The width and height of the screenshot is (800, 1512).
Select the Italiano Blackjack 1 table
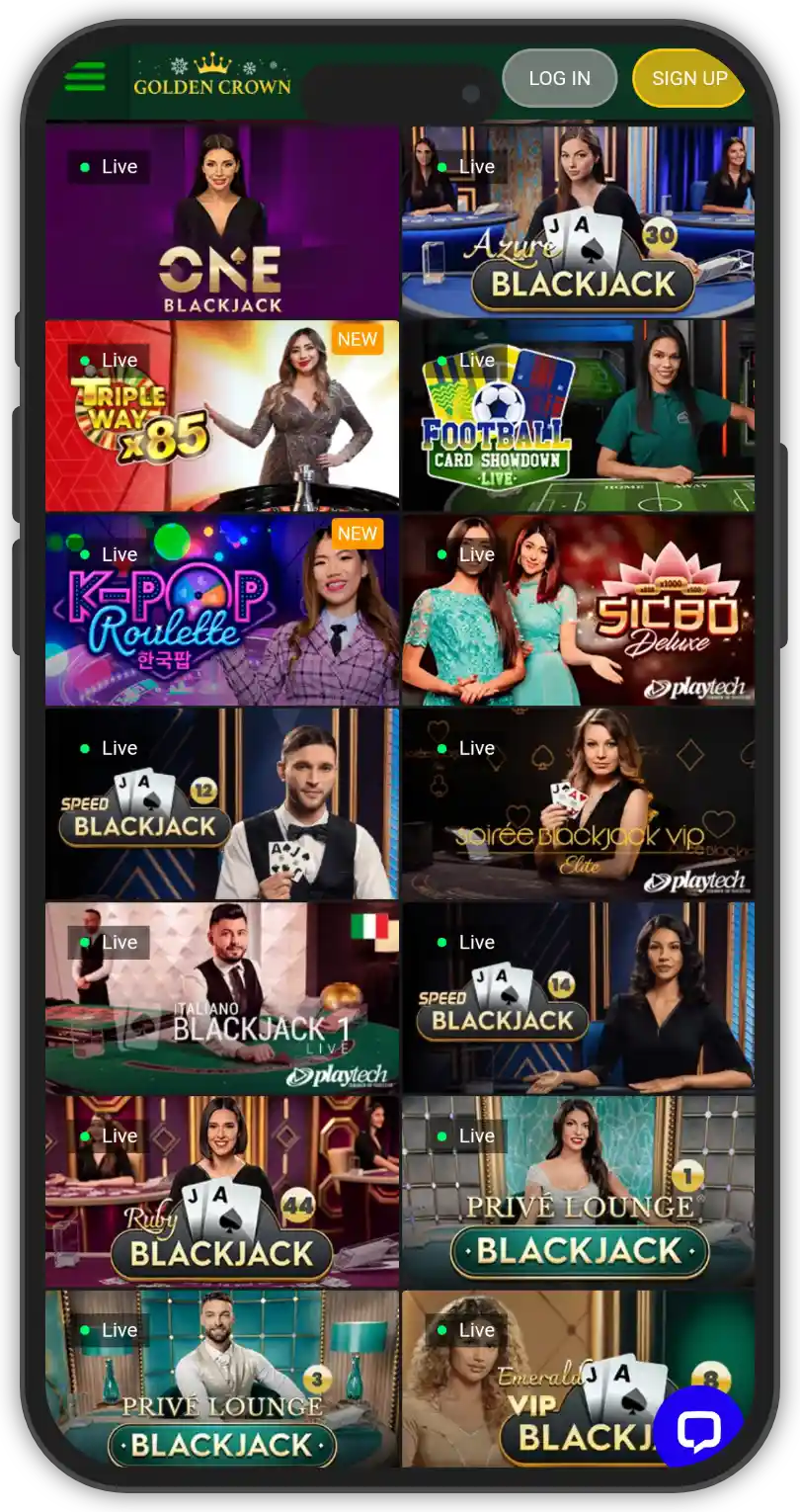click(x=222, y=996)
